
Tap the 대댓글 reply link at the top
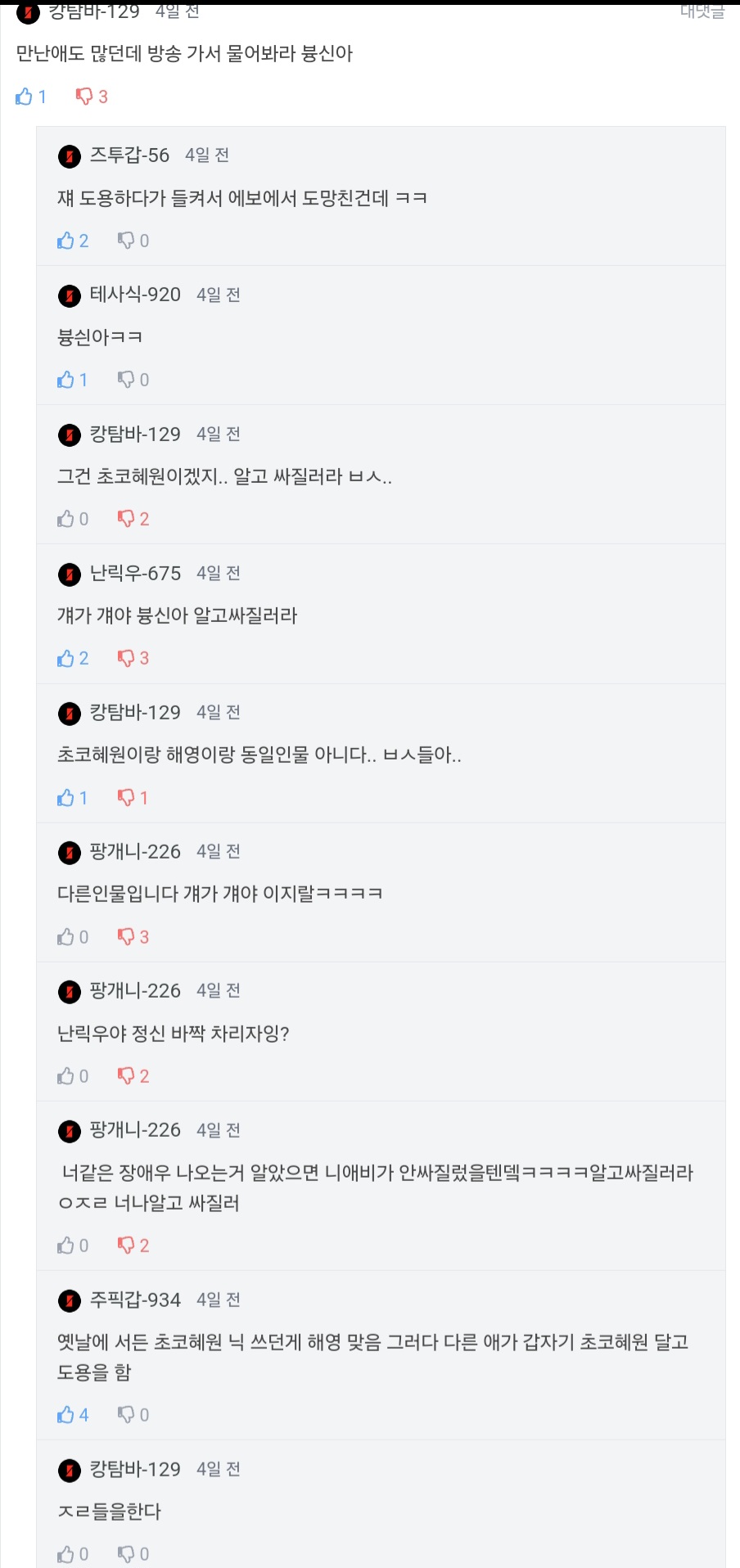702,11
